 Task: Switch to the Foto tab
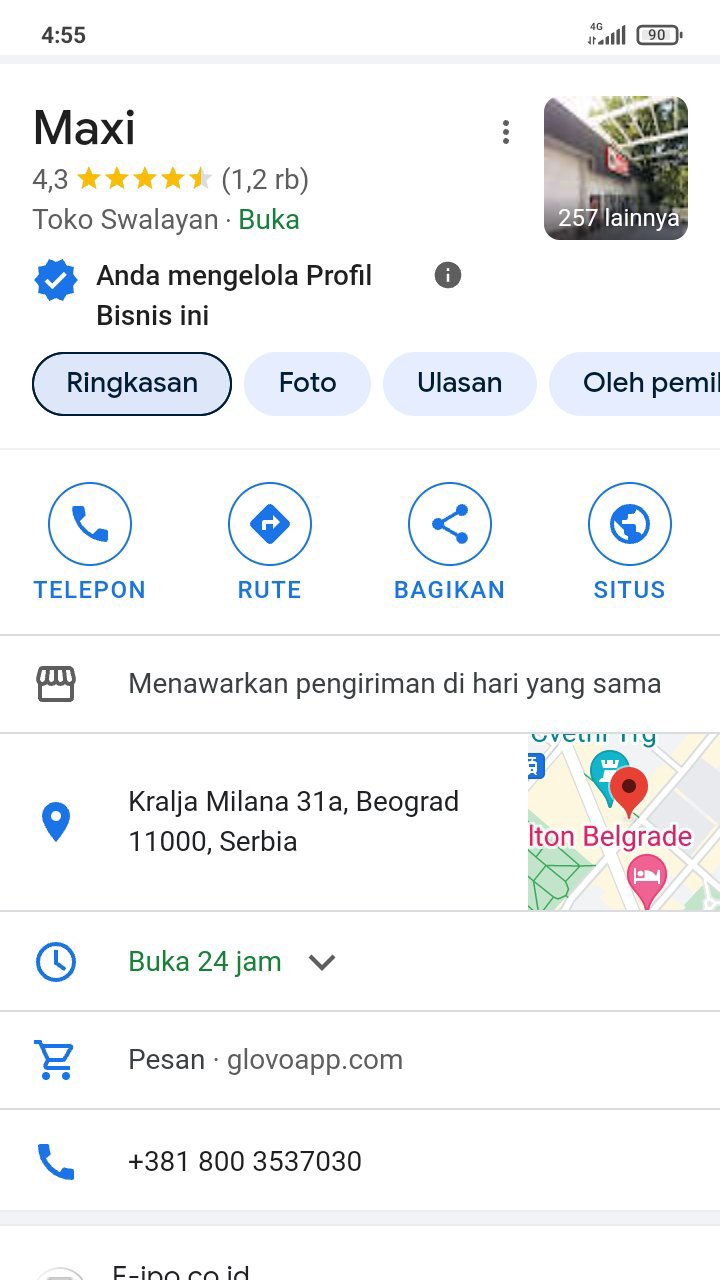tap(307, 383)
